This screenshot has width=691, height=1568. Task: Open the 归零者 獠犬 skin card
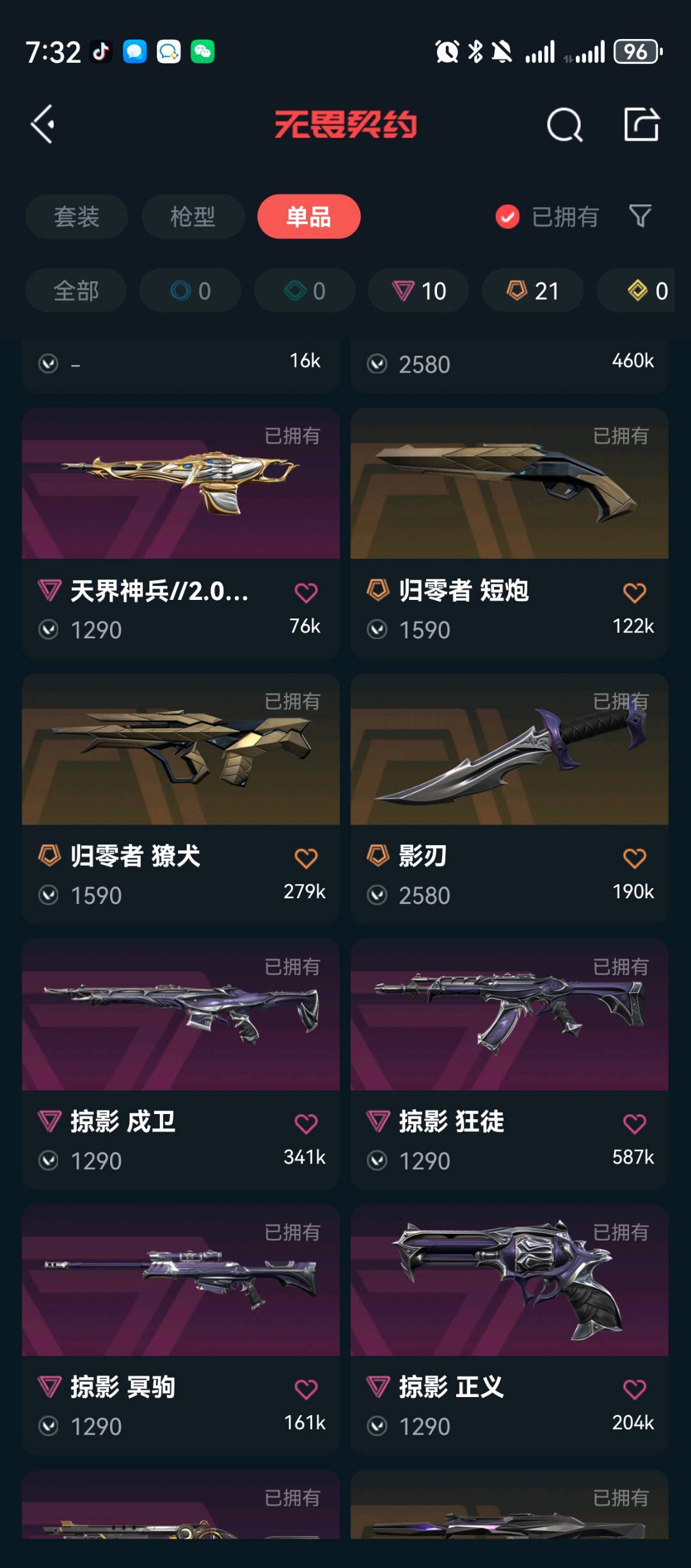(180, 752)
